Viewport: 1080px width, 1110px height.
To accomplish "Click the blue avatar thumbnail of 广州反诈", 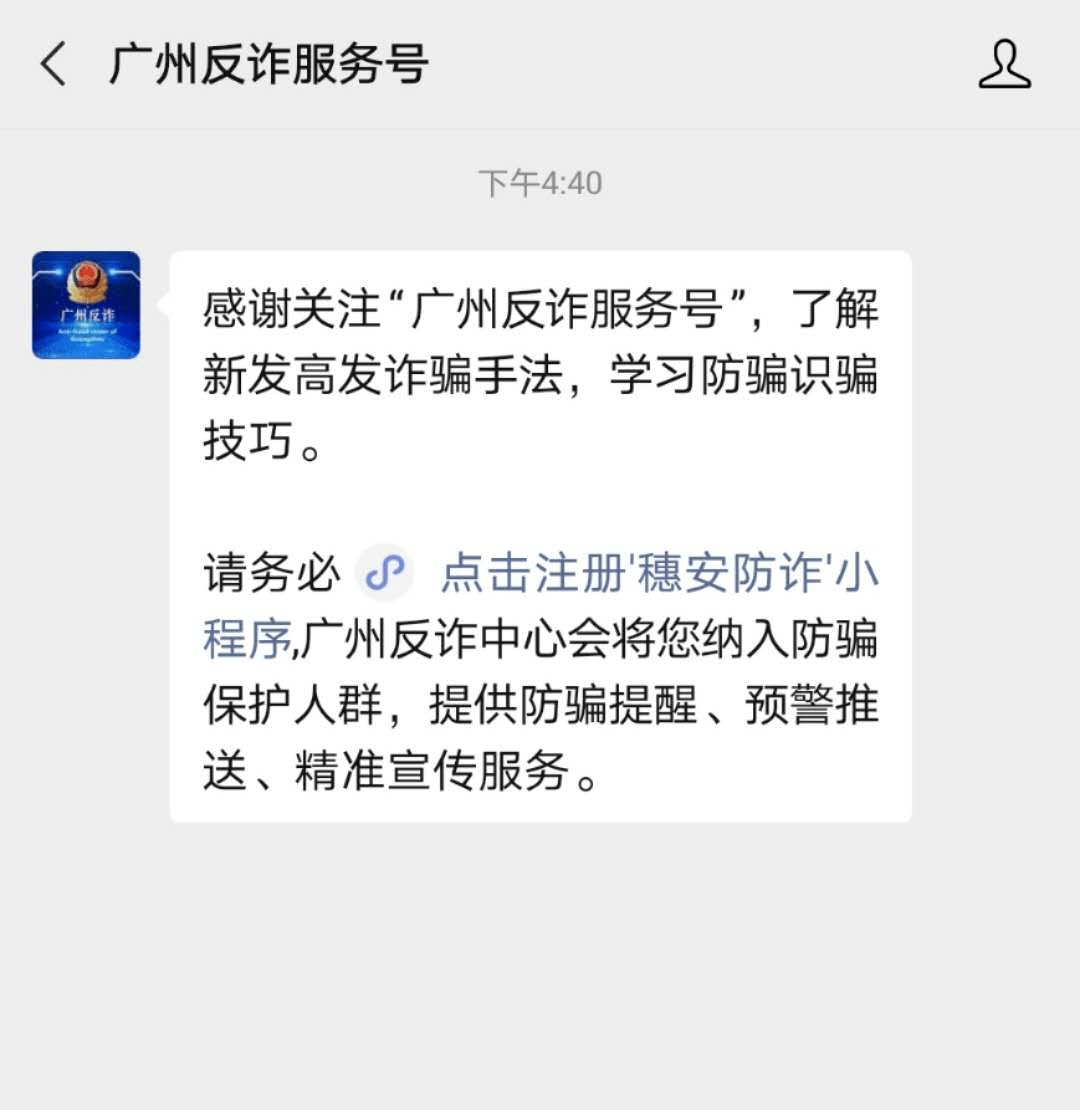I will pos(86,303).
